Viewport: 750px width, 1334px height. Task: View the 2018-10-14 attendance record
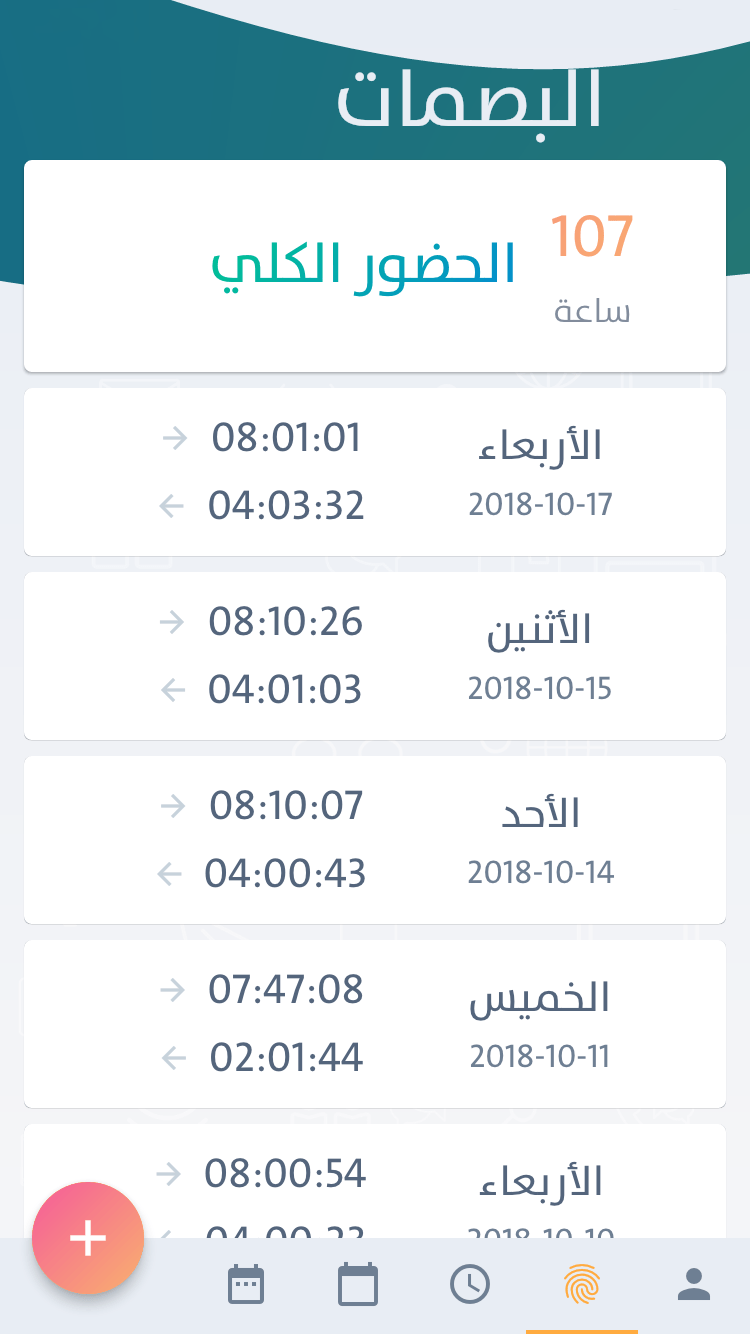click(x=375, y=839)
